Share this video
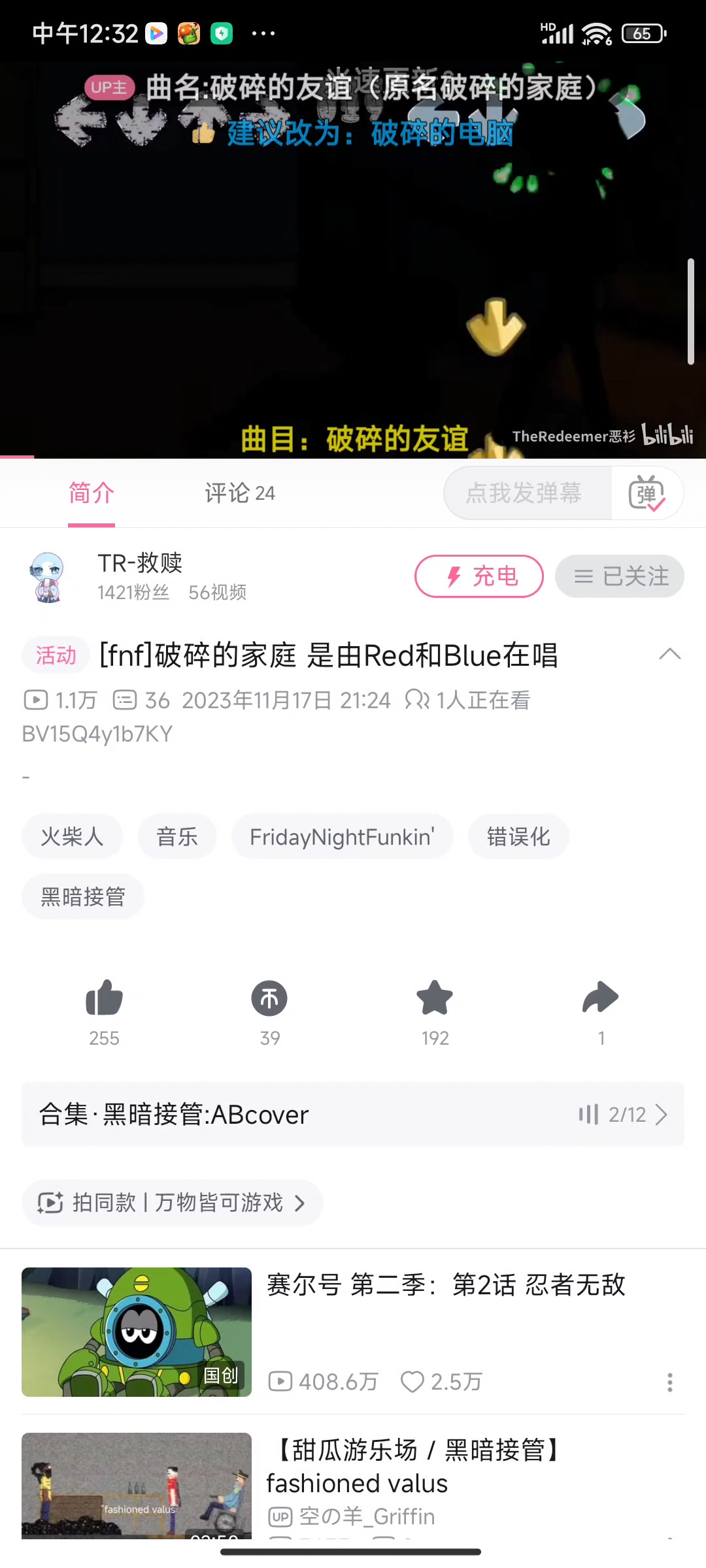Screen dimensions: 706x1568 point(600,1000)
